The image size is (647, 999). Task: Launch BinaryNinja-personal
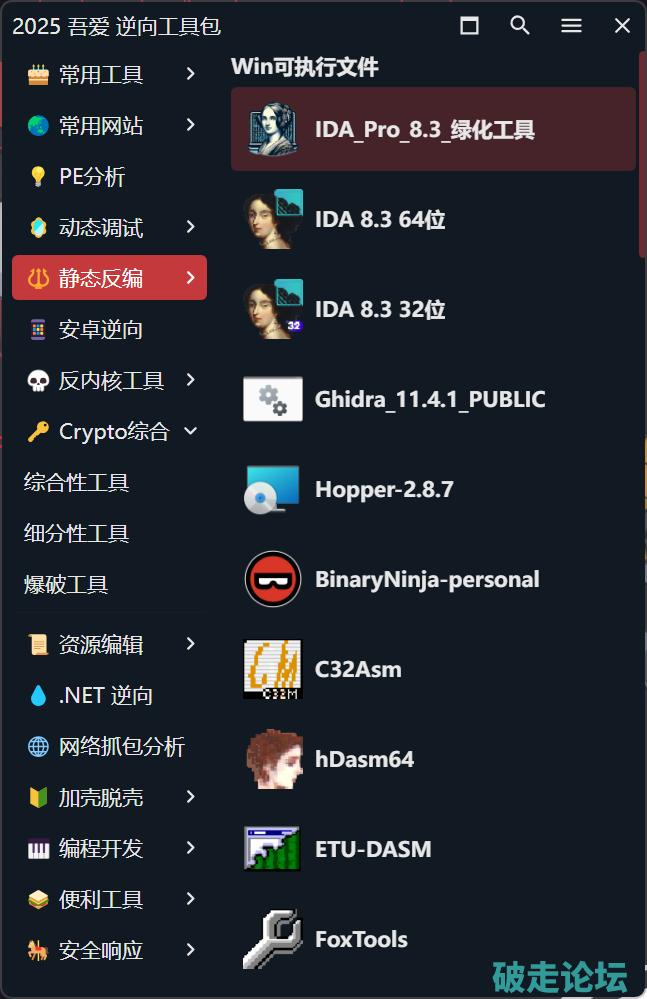click(x=427, y=580)
